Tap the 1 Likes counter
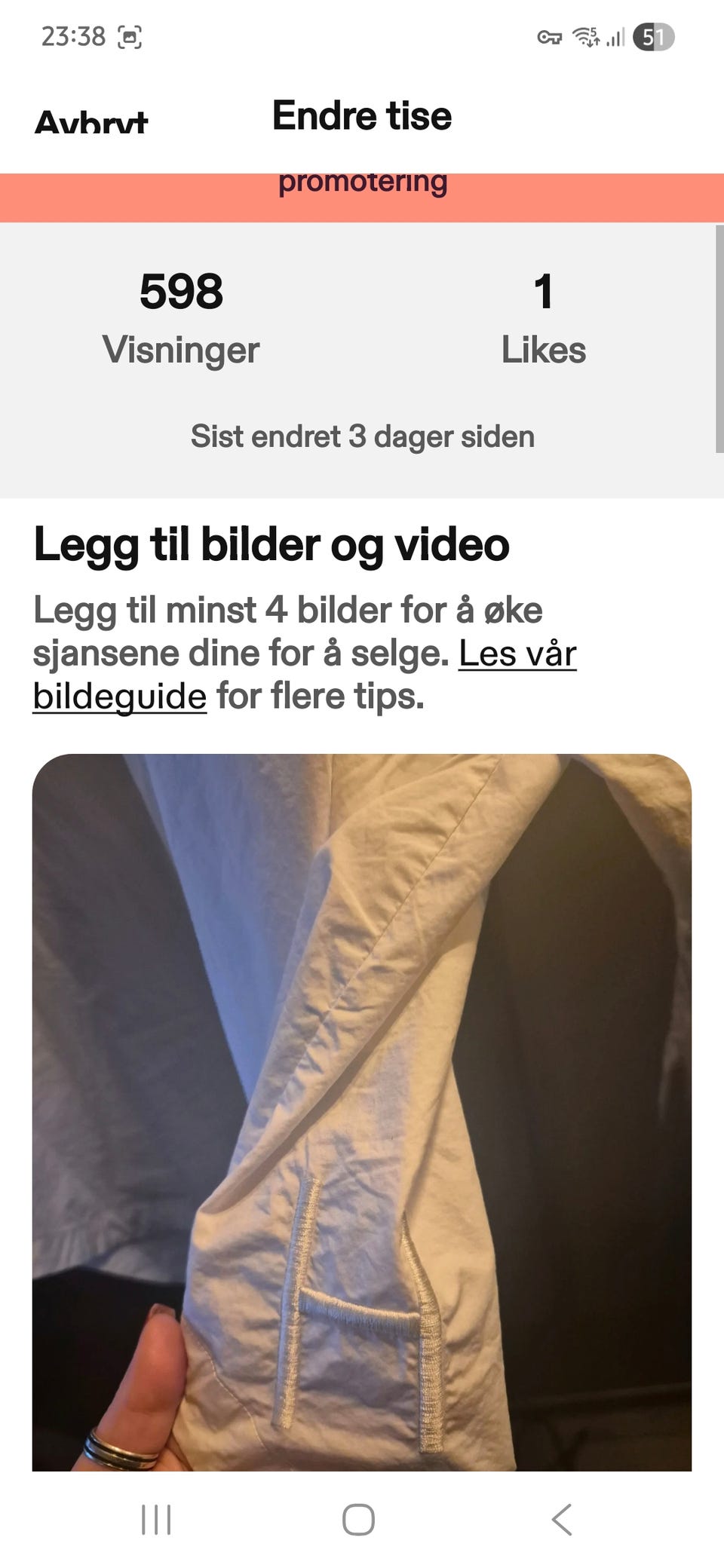This screenshot has height=1568, width=724. (545, 317)
